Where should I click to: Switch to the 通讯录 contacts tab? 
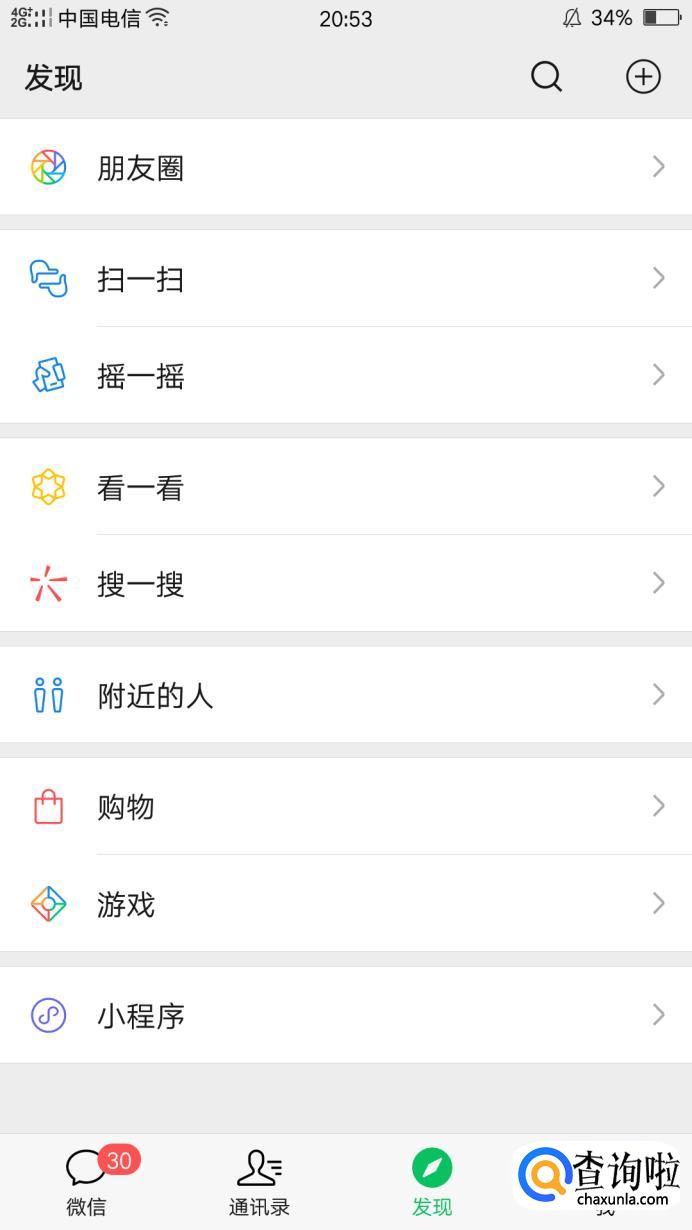pyautogui.click(x=259, y=1182)
